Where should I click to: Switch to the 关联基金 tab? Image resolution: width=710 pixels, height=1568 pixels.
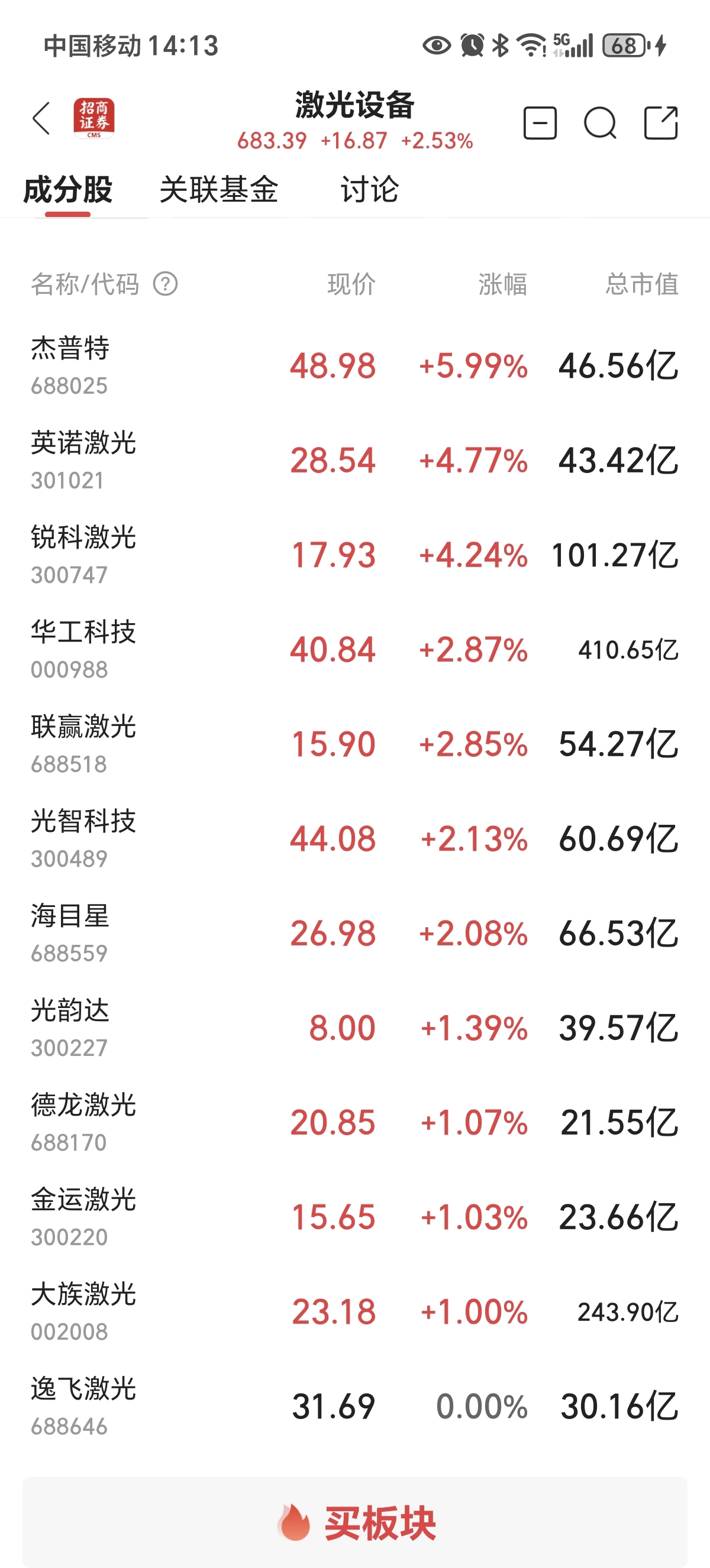pos(218,189)
